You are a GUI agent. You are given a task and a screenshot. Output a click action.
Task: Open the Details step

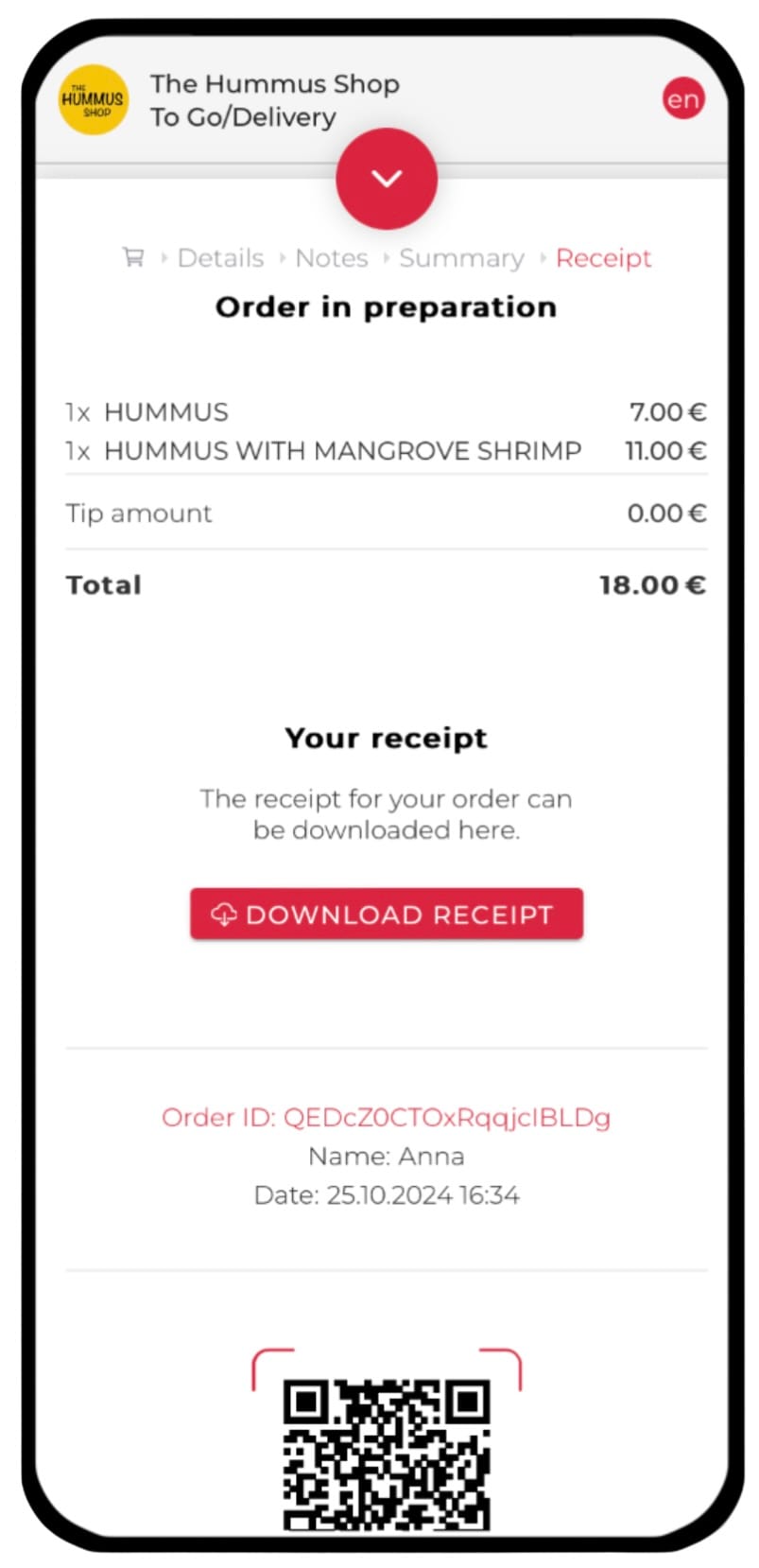tap(220, 258)
